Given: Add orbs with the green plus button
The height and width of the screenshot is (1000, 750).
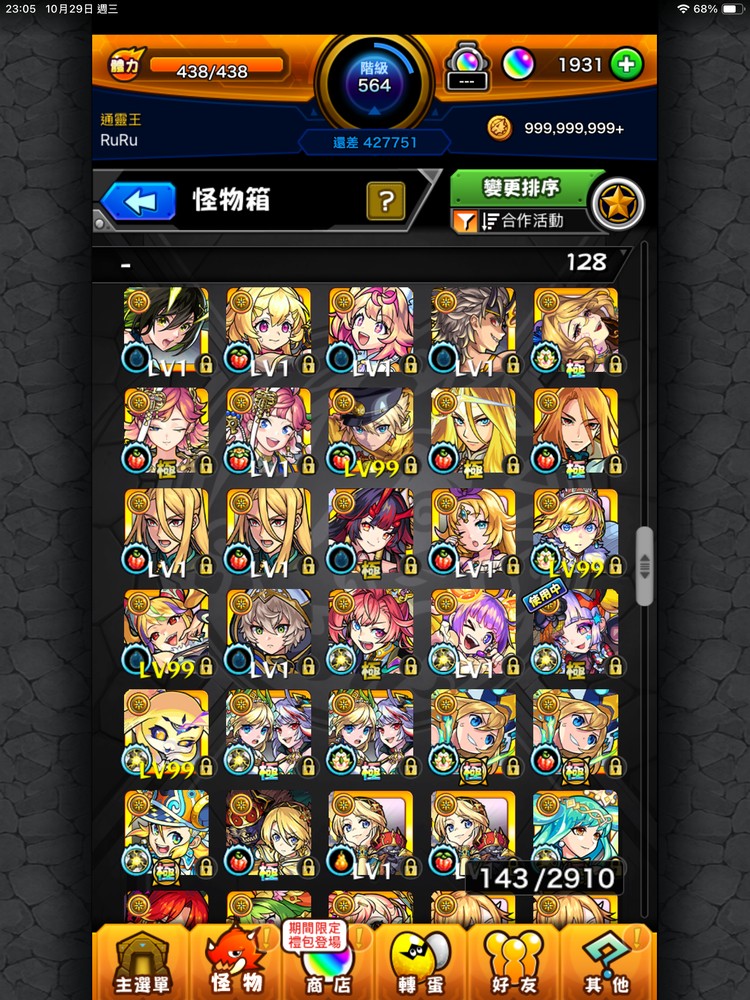Looking at the screenshot, I should pos(627,65).
